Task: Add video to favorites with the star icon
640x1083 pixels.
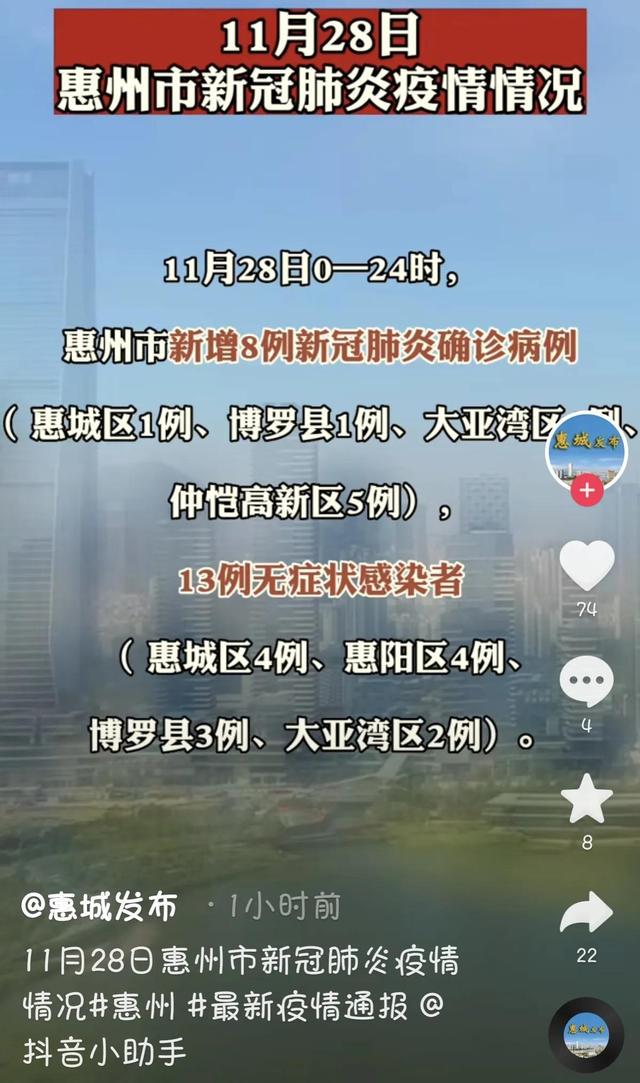Action: [587, 799]
